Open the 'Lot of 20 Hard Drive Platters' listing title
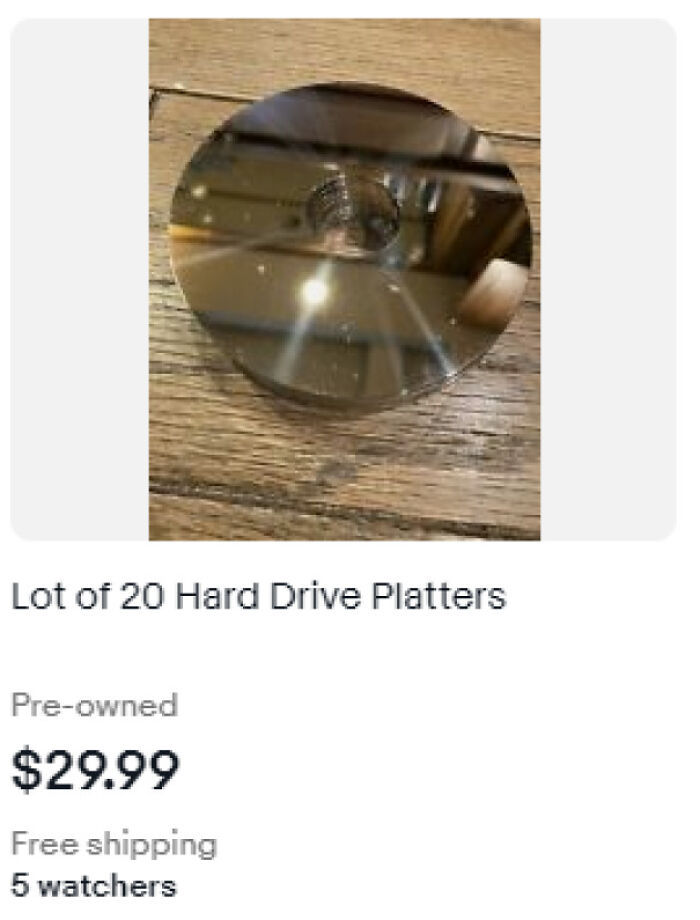The height and width of the screenshot is (920, 700). click(258, 597)
